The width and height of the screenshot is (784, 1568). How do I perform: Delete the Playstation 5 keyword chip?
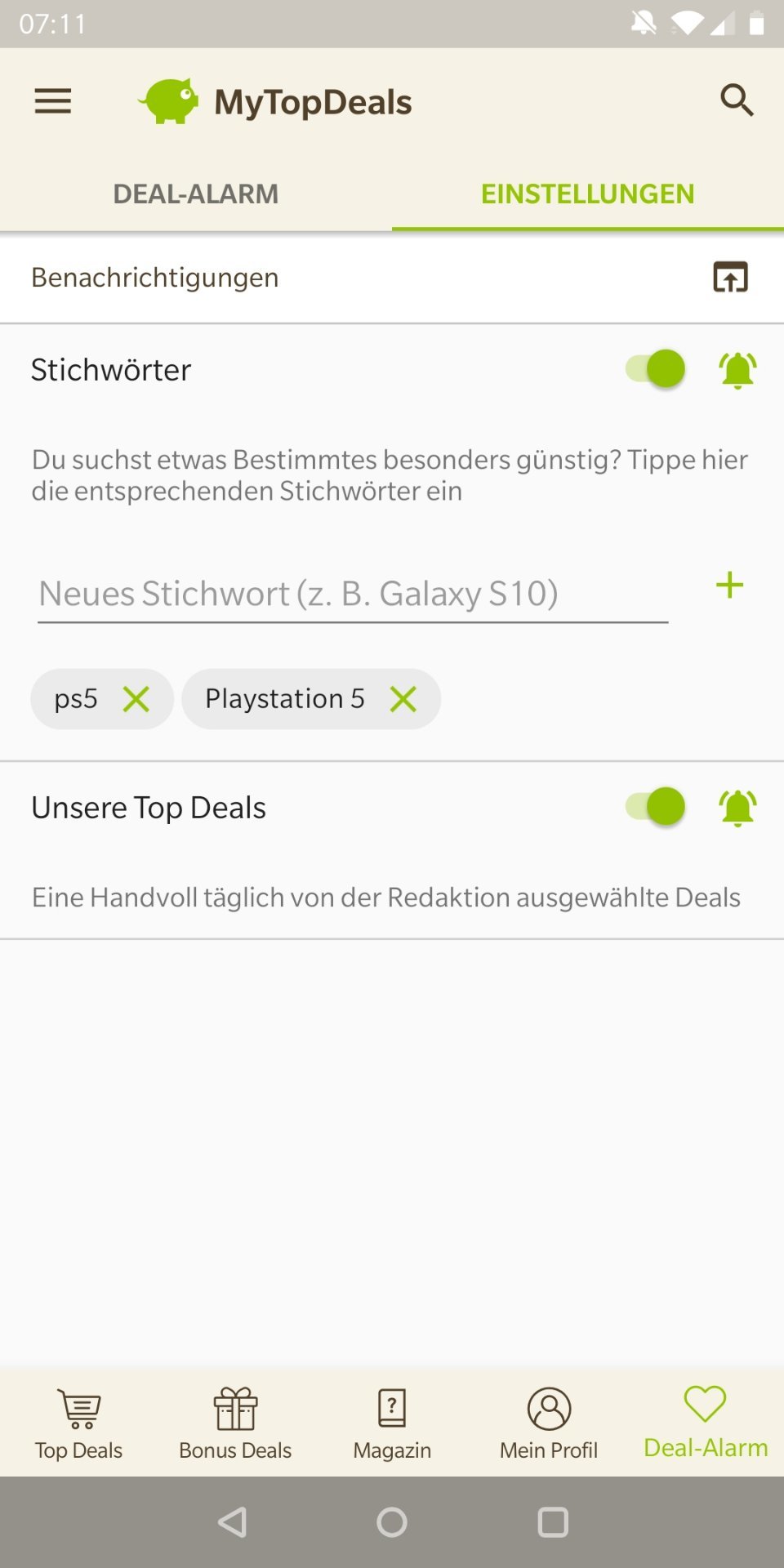pos(403,699)
